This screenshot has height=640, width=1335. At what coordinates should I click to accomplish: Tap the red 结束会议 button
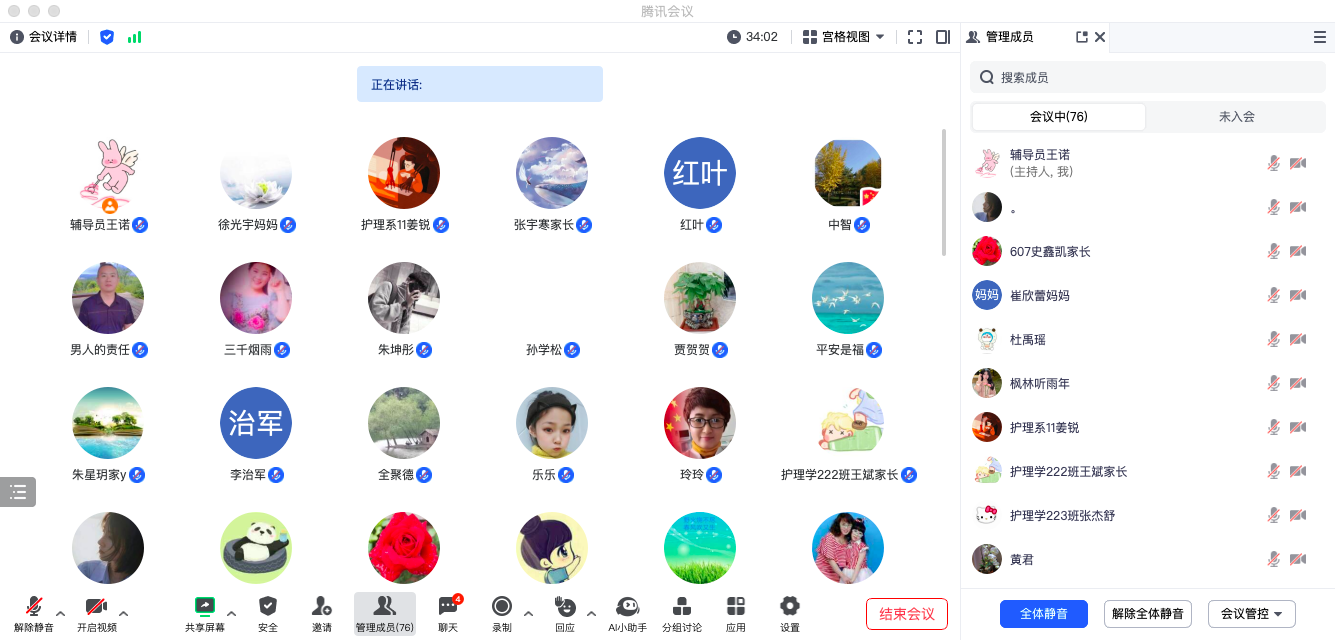point(906,613)
